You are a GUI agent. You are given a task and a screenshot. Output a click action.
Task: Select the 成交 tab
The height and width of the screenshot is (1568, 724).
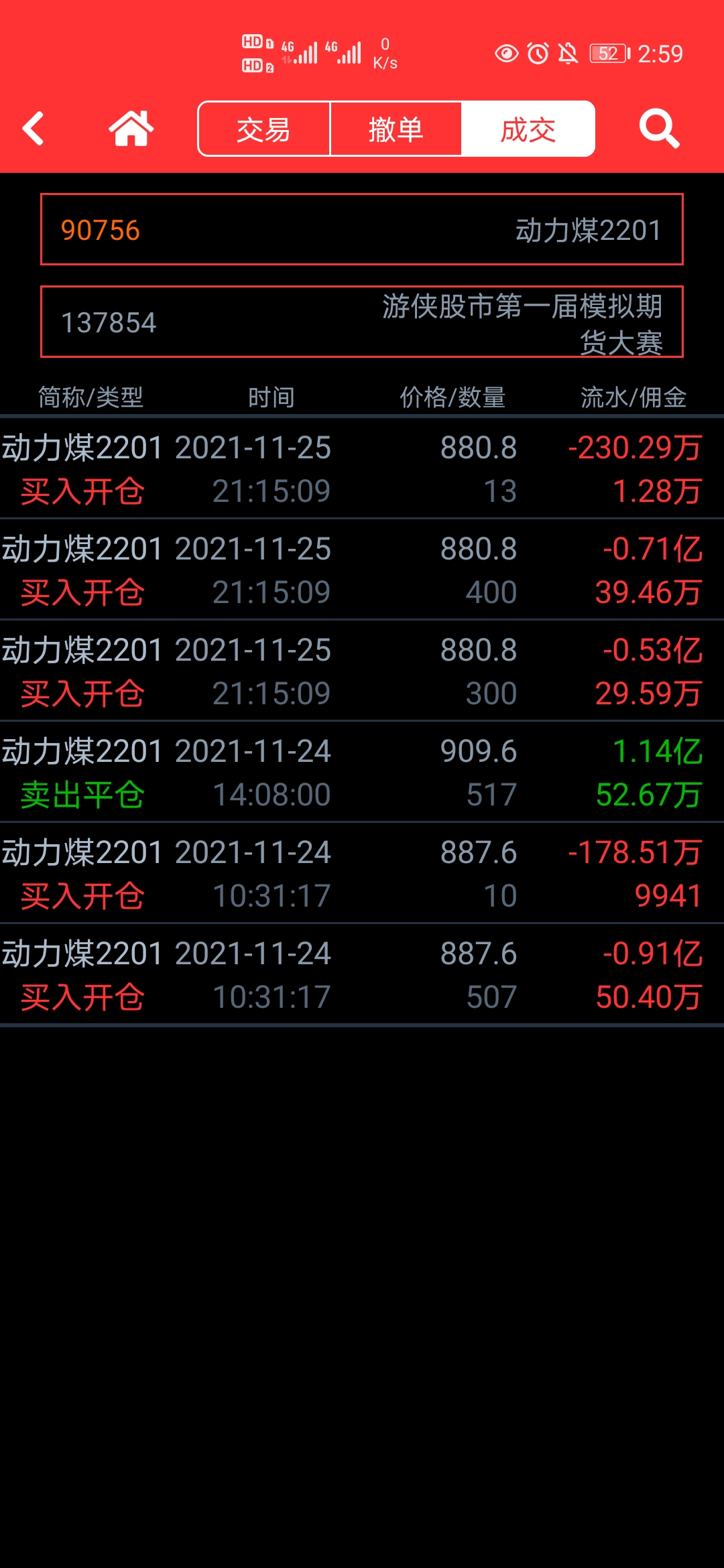(x=528, y=129)
